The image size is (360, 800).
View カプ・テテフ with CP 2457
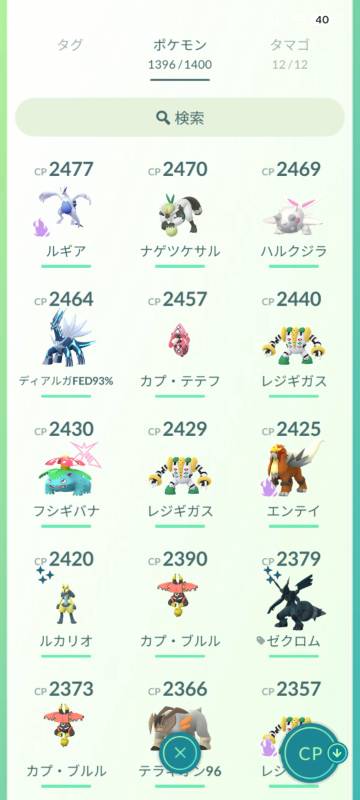pyautogui.click(x=179, y=344)
